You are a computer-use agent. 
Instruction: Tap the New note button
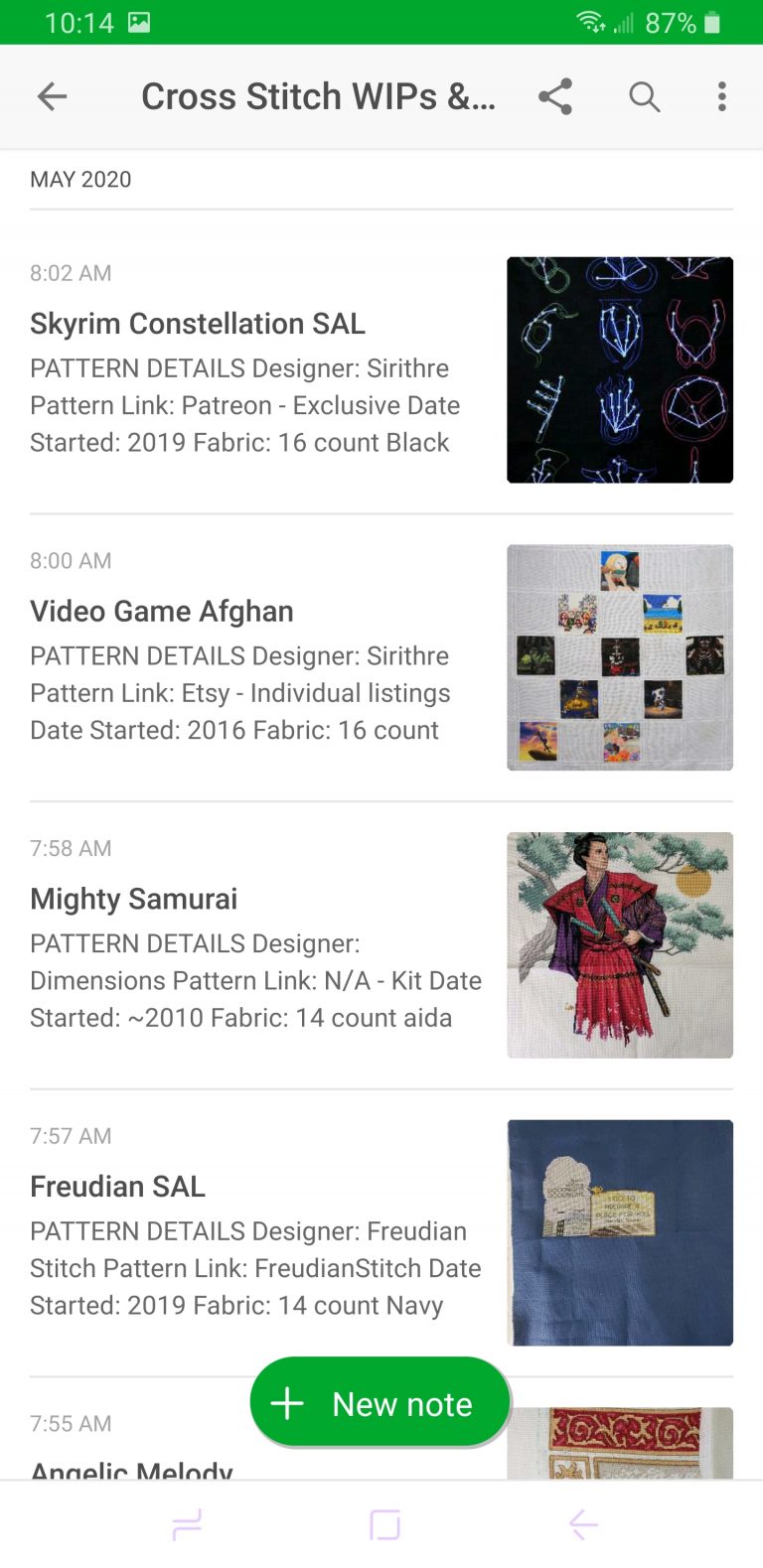[x=380, y=1402]
